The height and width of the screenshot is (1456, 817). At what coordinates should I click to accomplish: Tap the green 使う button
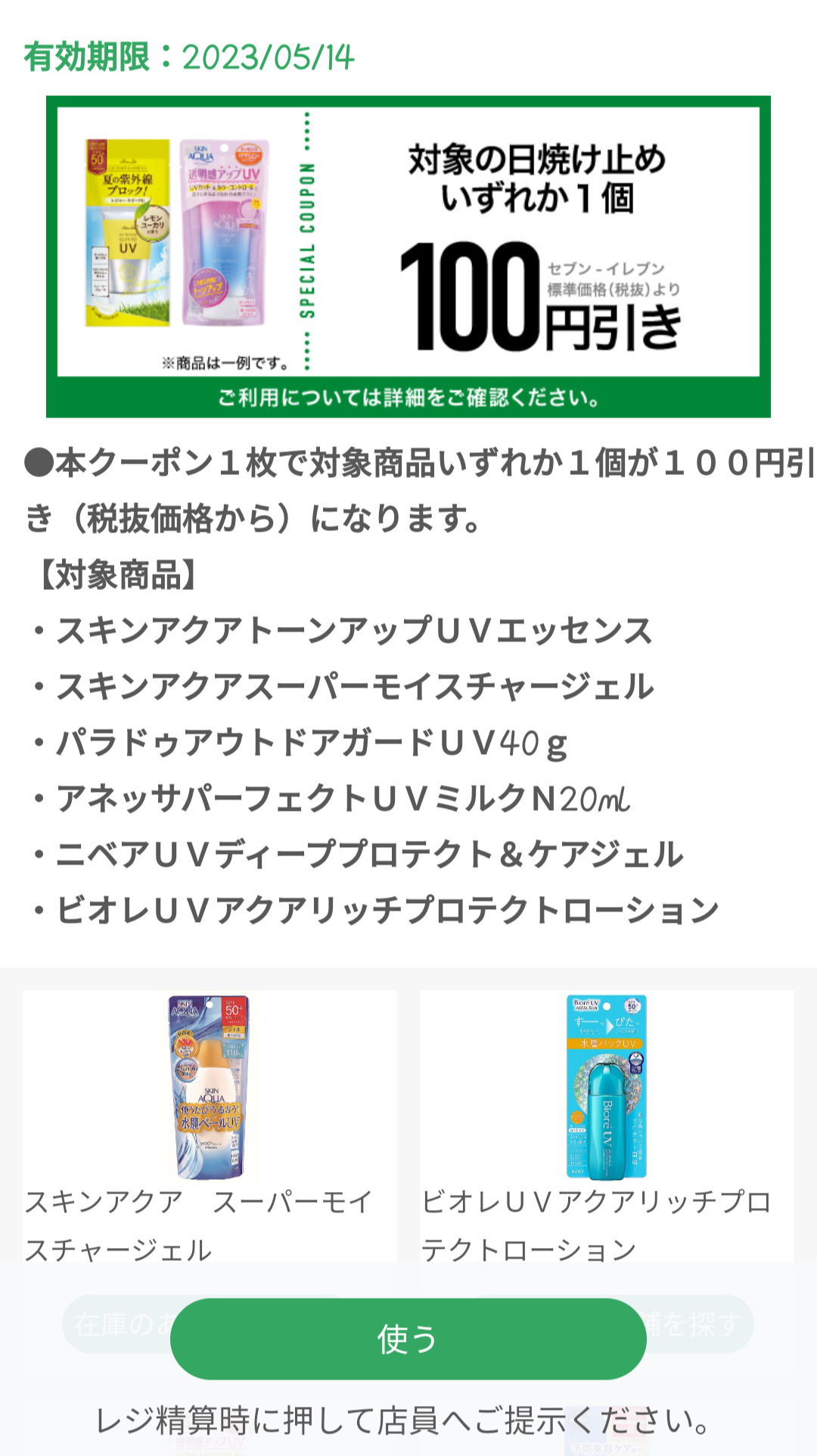pos(408,1339)
